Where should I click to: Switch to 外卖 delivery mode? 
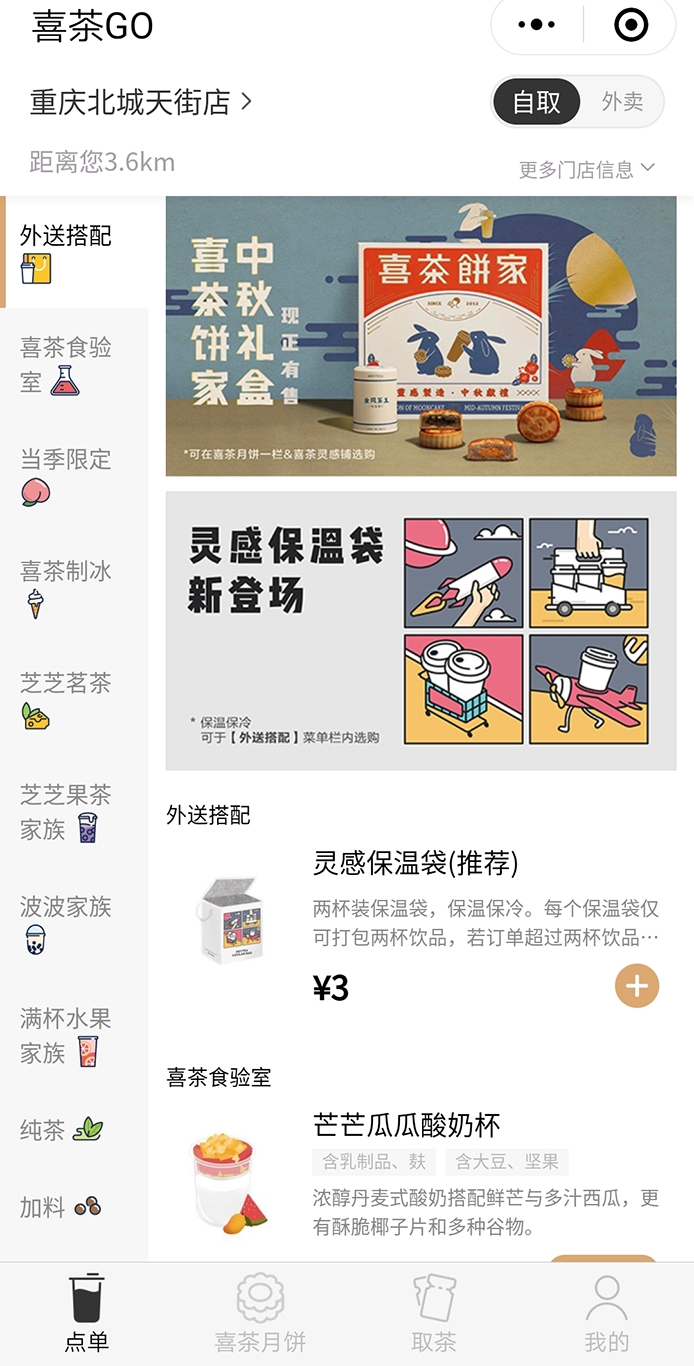[622, 102]
